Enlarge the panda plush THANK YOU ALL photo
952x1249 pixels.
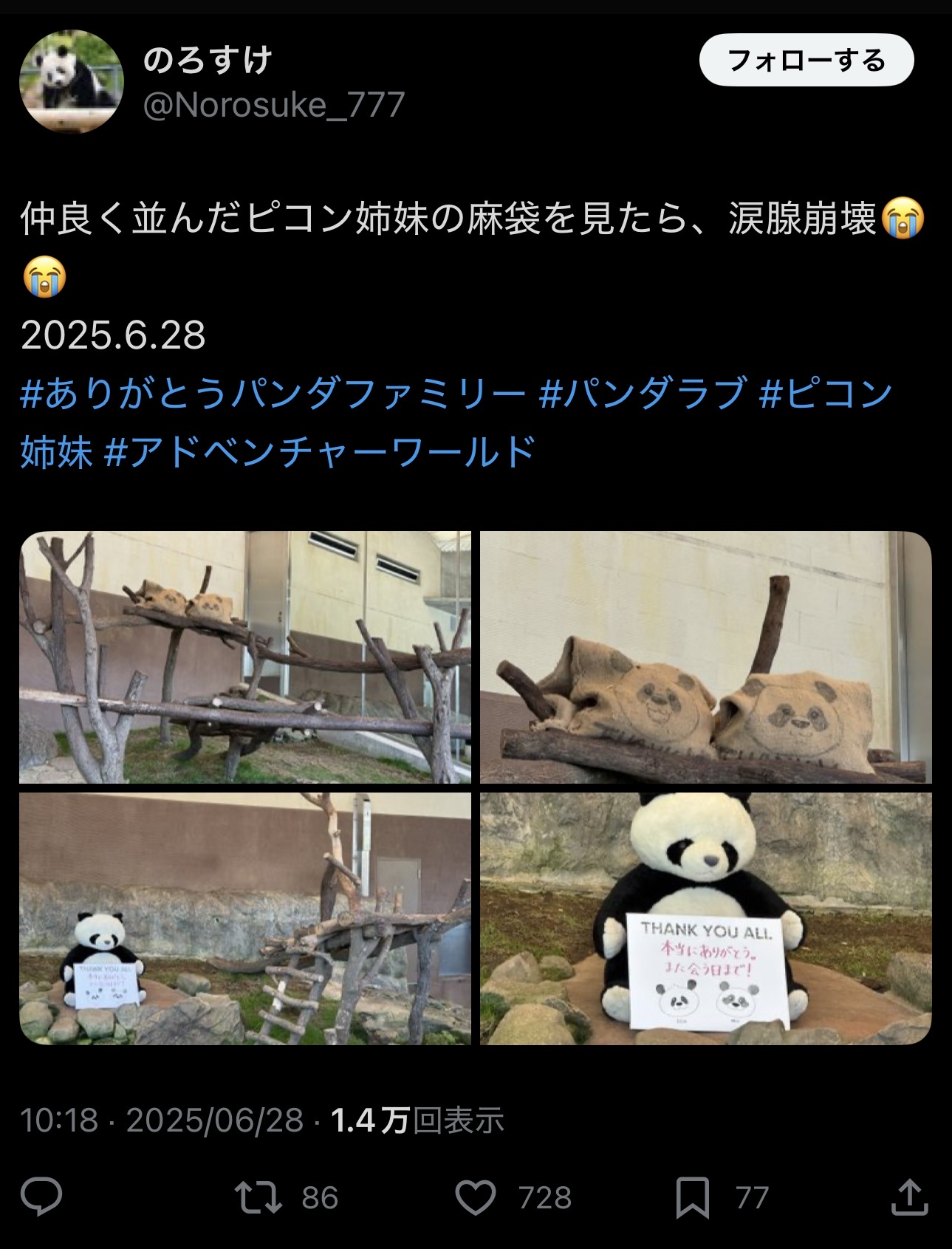pyautogui.click(x=705, y=918)
